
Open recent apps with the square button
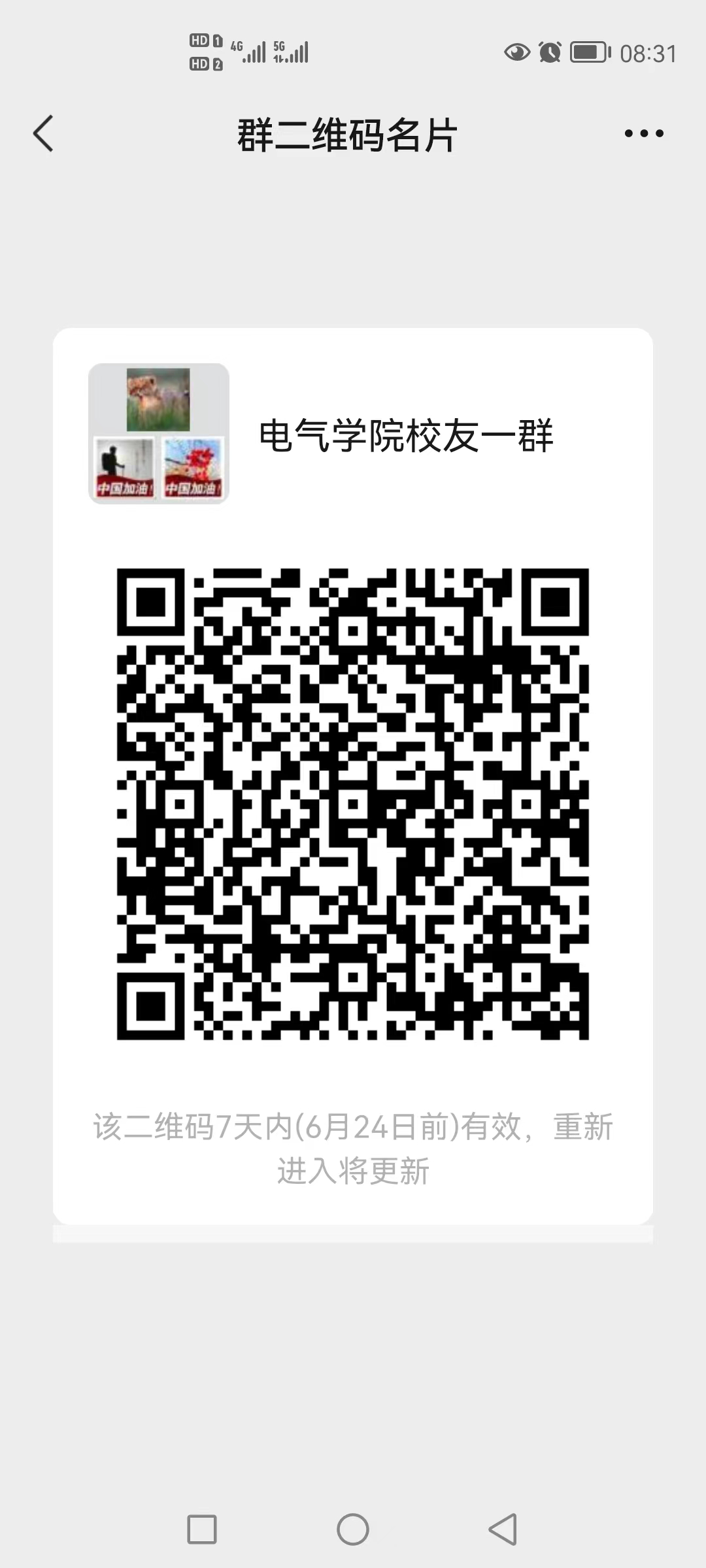coord(202,1529)
